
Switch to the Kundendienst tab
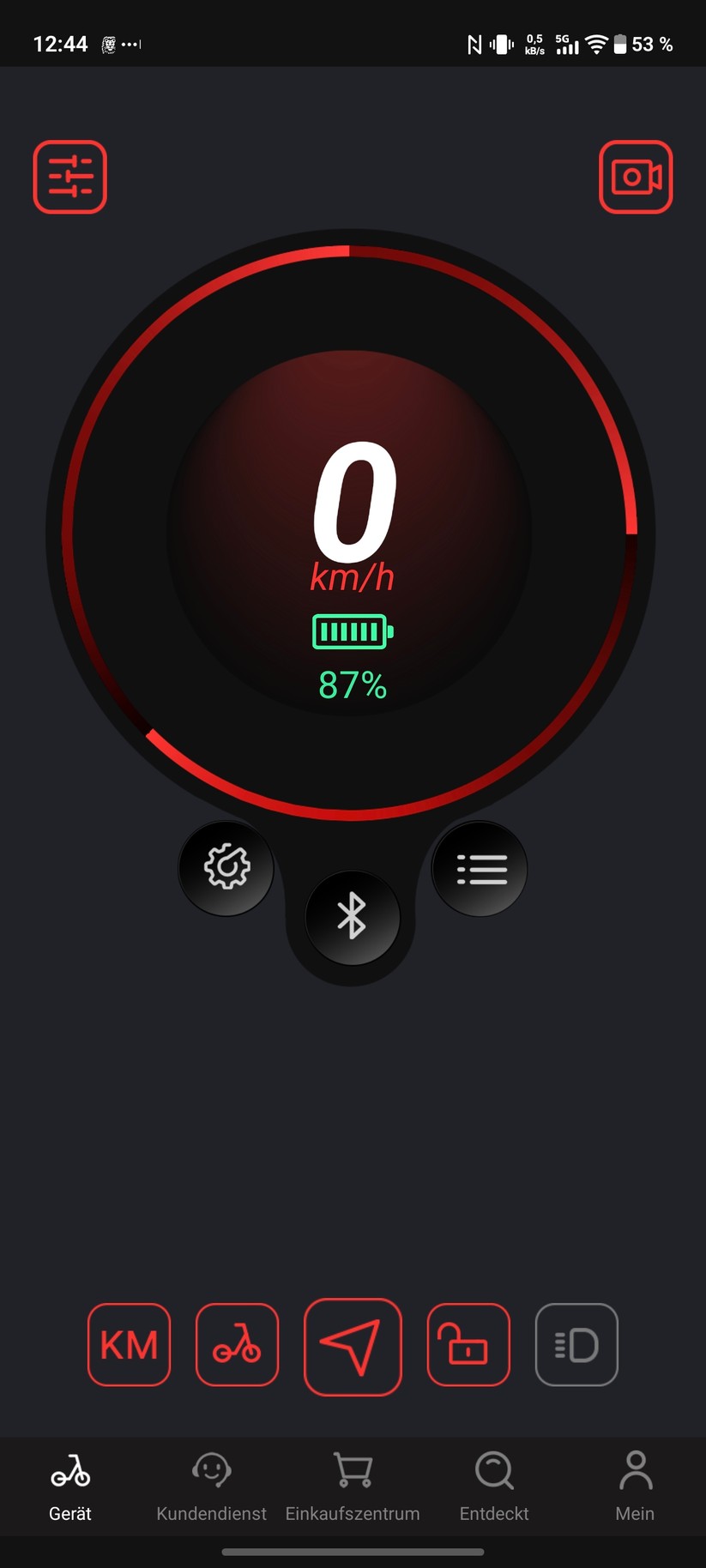[x=211, y=1485]
